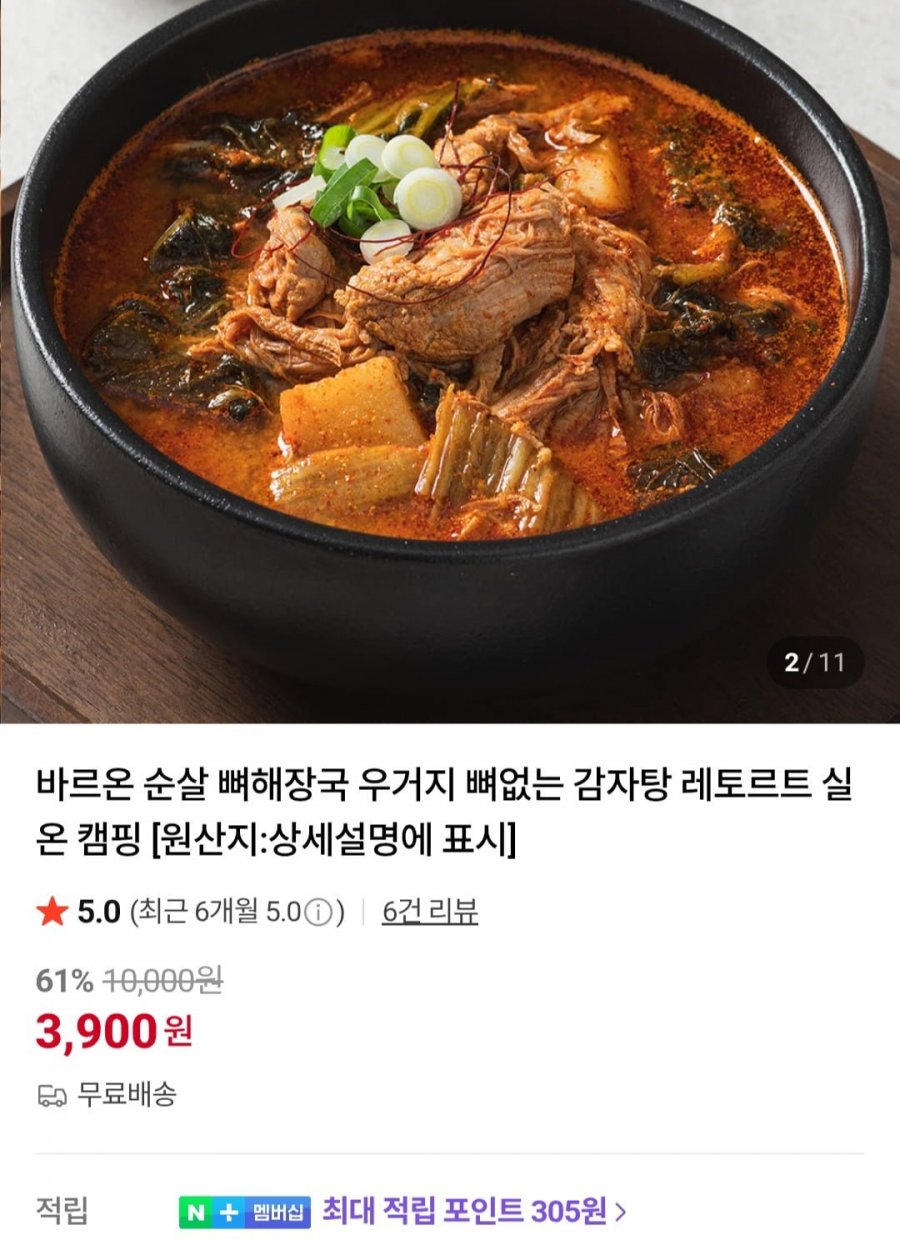Open 최대 적립 포인트 305원 details

tap(472, 1211)
